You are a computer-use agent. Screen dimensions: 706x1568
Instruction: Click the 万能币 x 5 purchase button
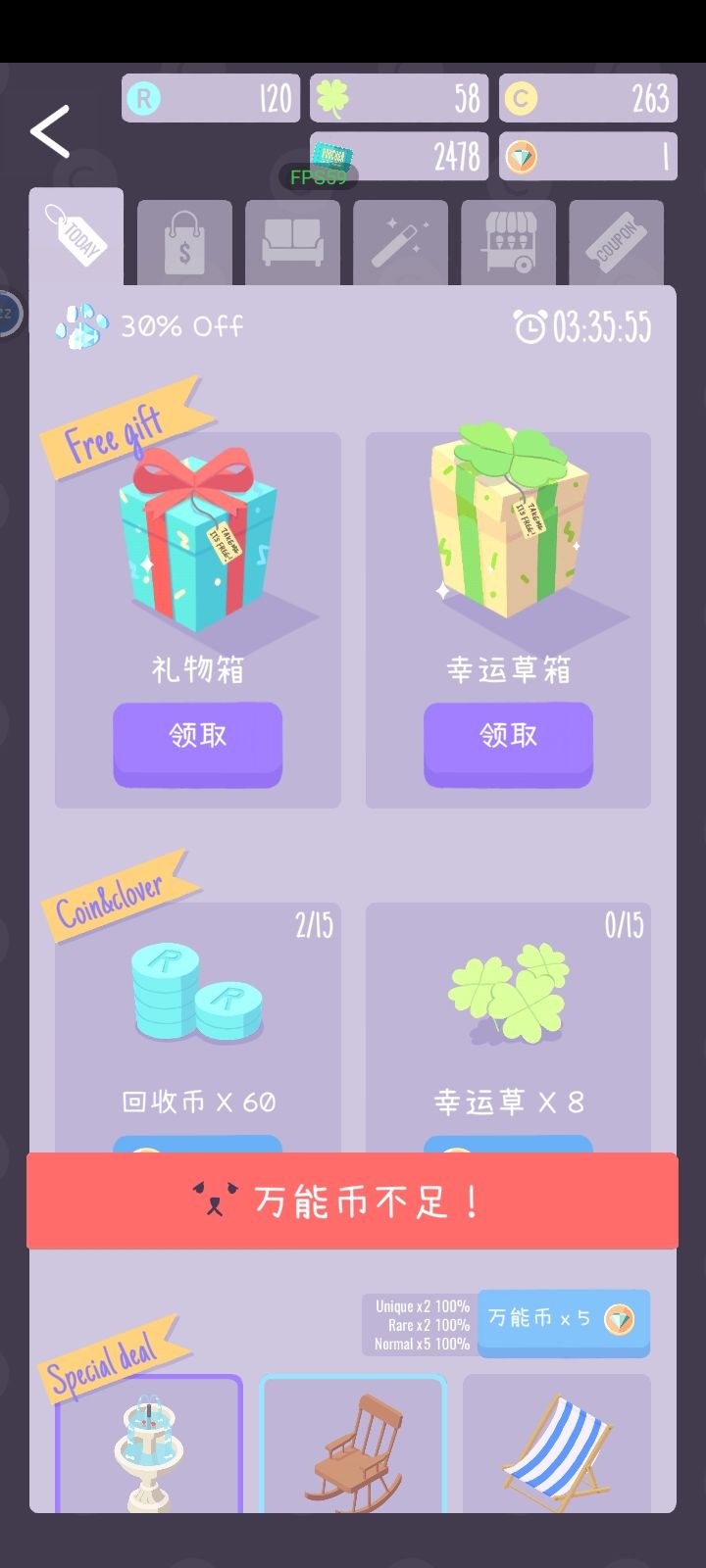pyautogui.click(x=564, y=1323)
